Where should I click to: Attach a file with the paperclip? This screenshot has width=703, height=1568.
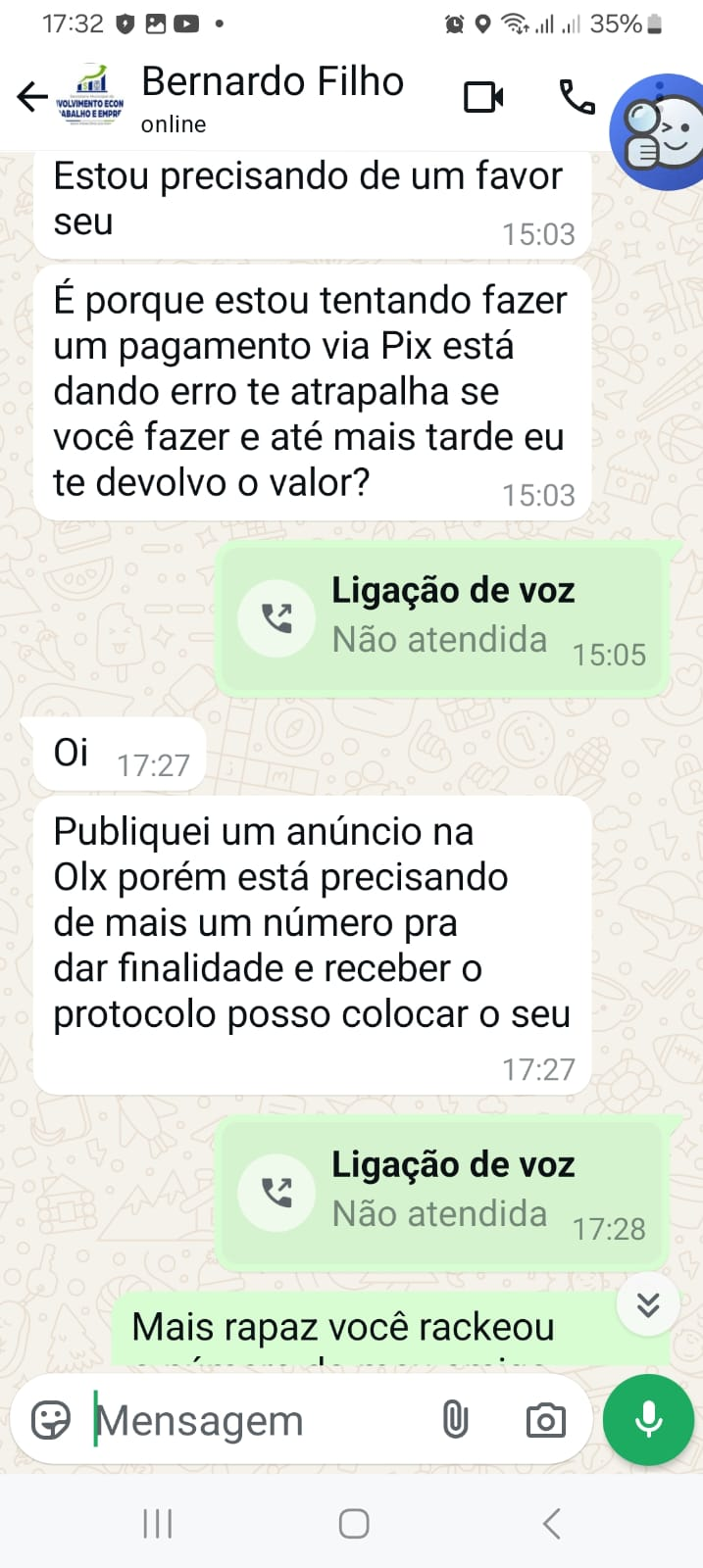point(455,1419)
